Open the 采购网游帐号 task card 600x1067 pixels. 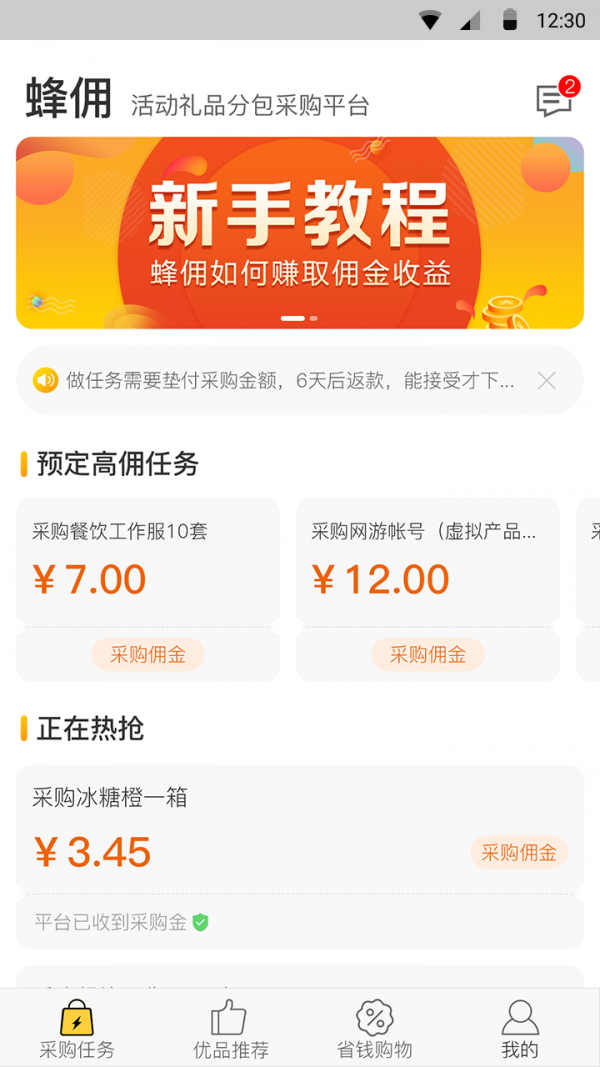tap(427, 589)
